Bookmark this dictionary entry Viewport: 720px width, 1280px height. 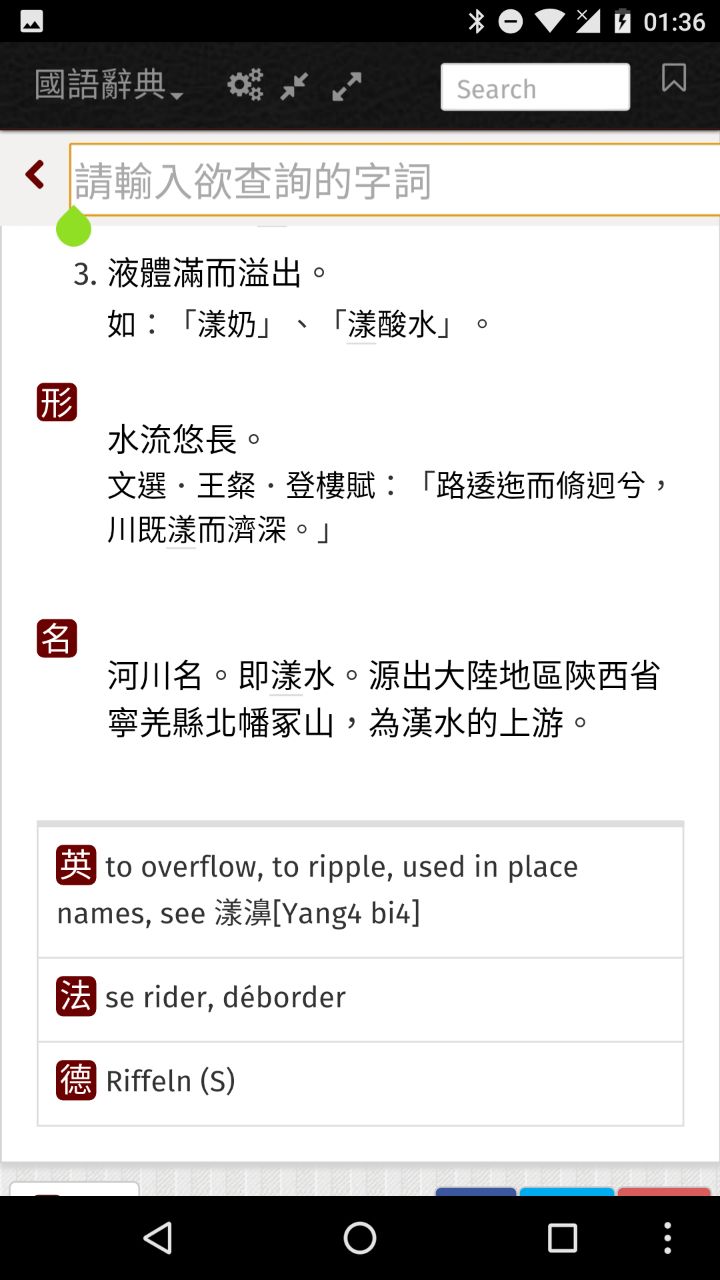[674, 79]
